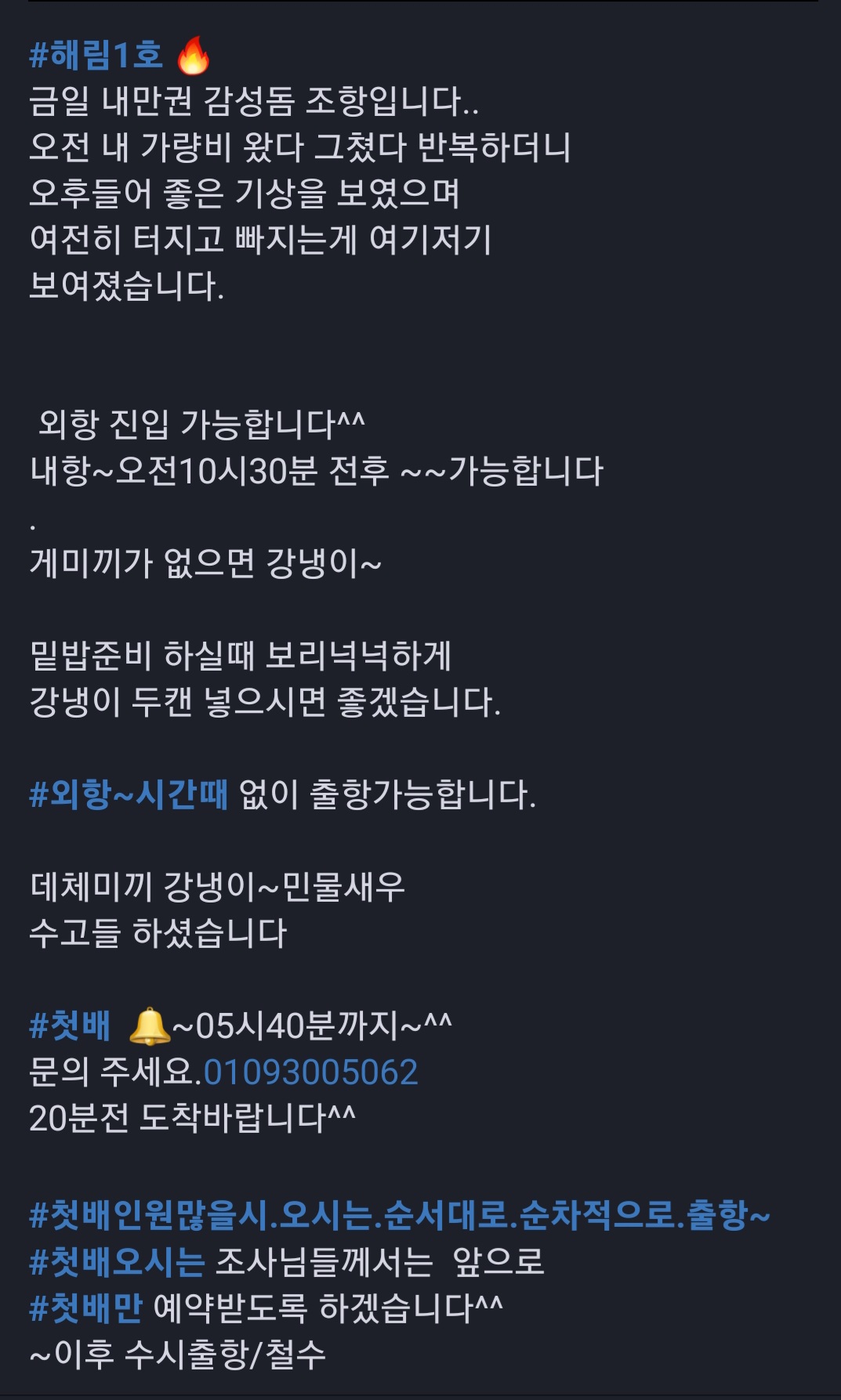
Task: Open the #첫배인원많을시.오시는.순서대로.순차적으로.출항~ hashtag
Action: (x=399, y=1215)
